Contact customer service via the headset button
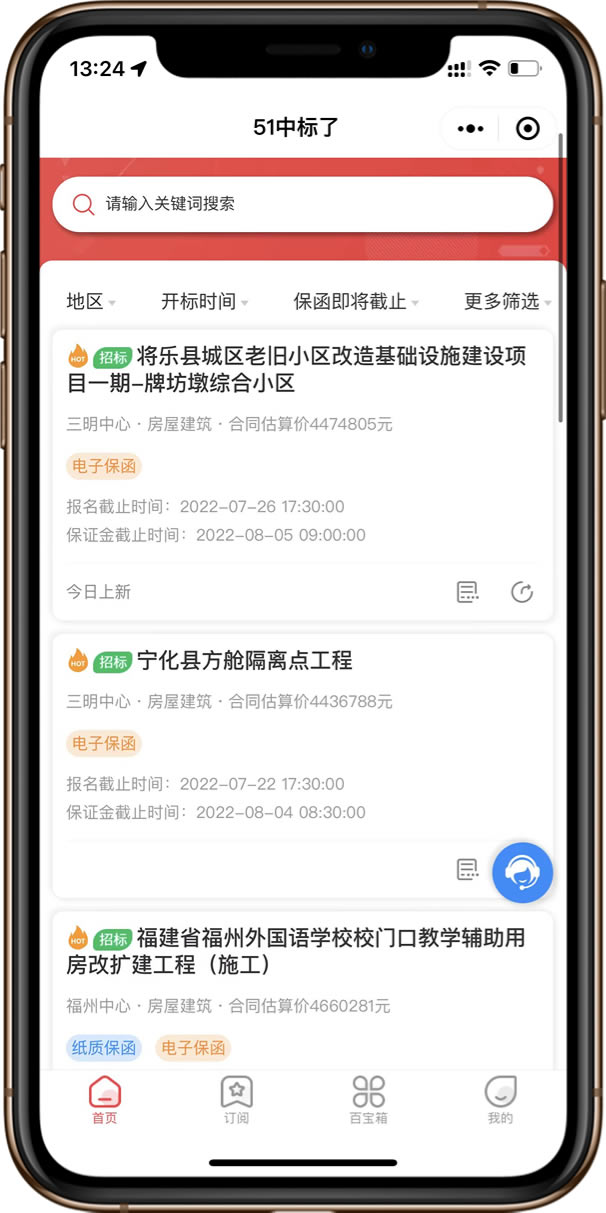 tap(522, 873)
